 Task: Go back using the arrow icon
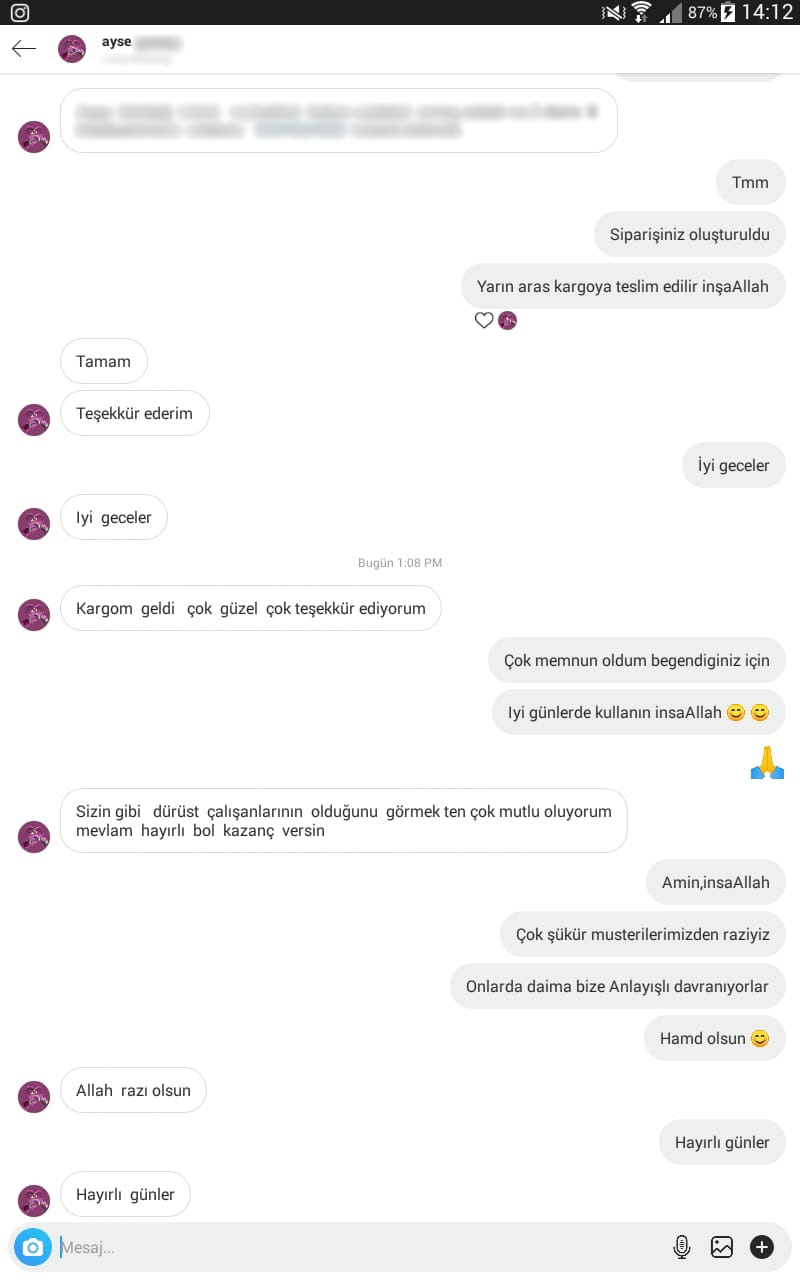pyautogui.click(x=24, y=49)
